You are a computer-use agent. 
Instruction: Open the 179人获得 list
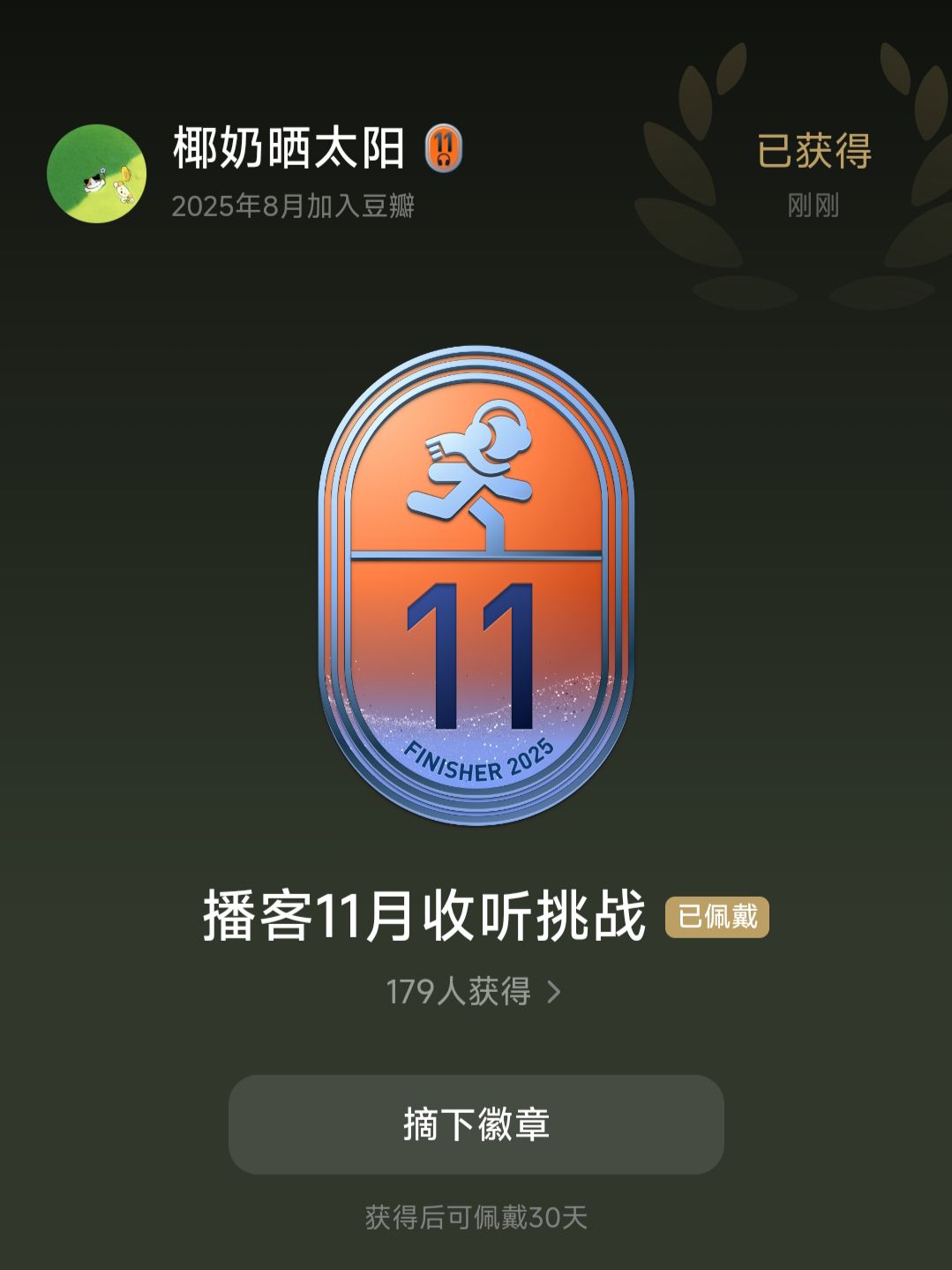[474, 992]
